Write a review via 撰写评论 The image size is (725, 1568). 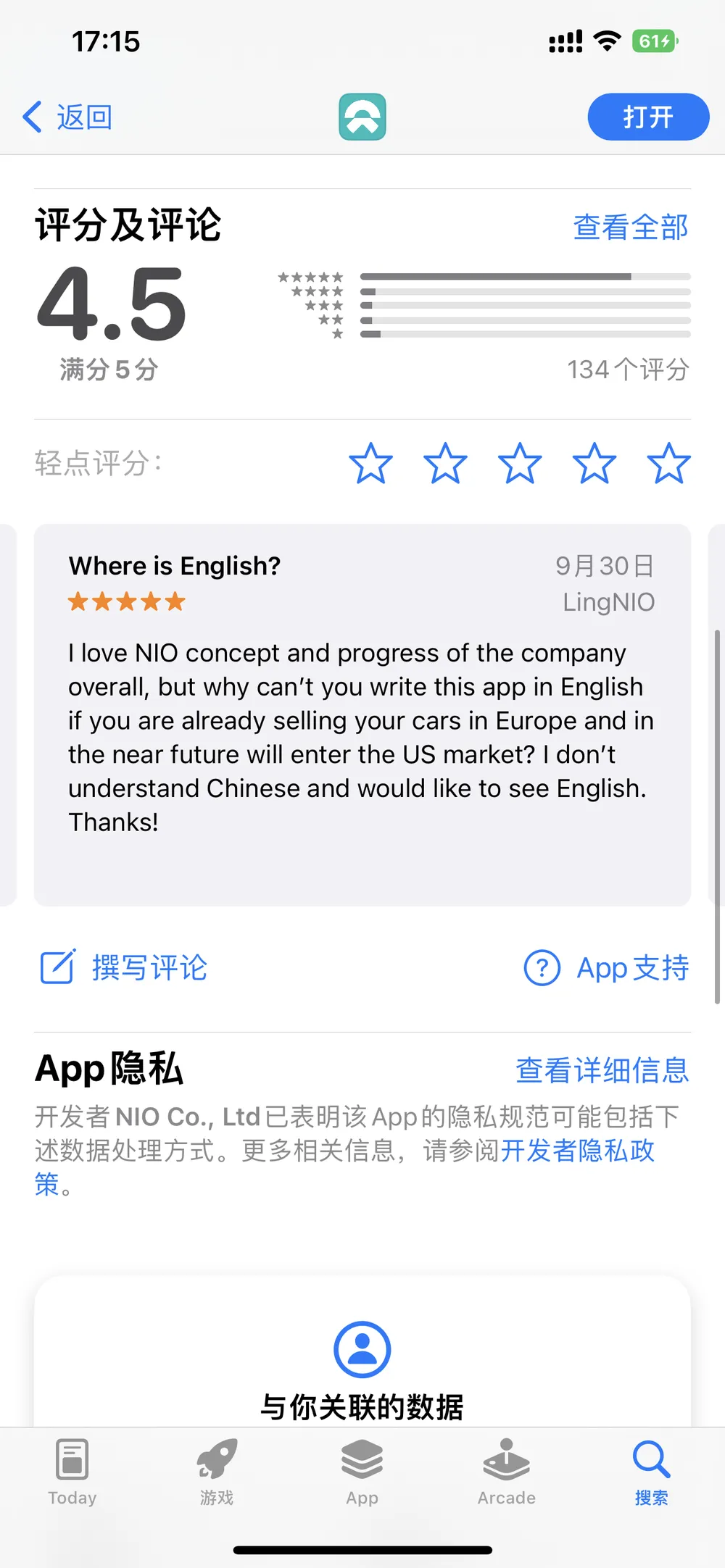(124, 967)
